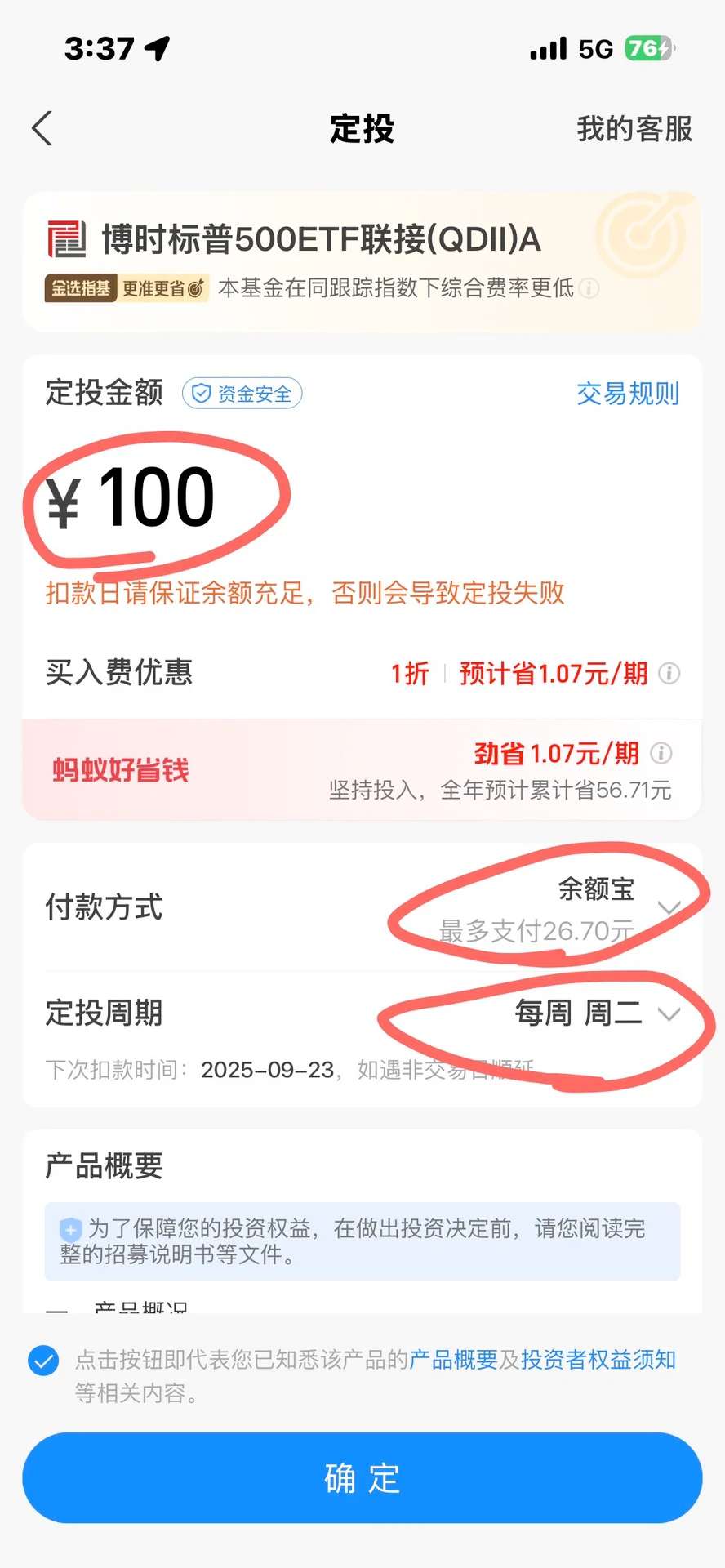
Task: Open the 投资者权益须知 link
Action: [598, 1360]
